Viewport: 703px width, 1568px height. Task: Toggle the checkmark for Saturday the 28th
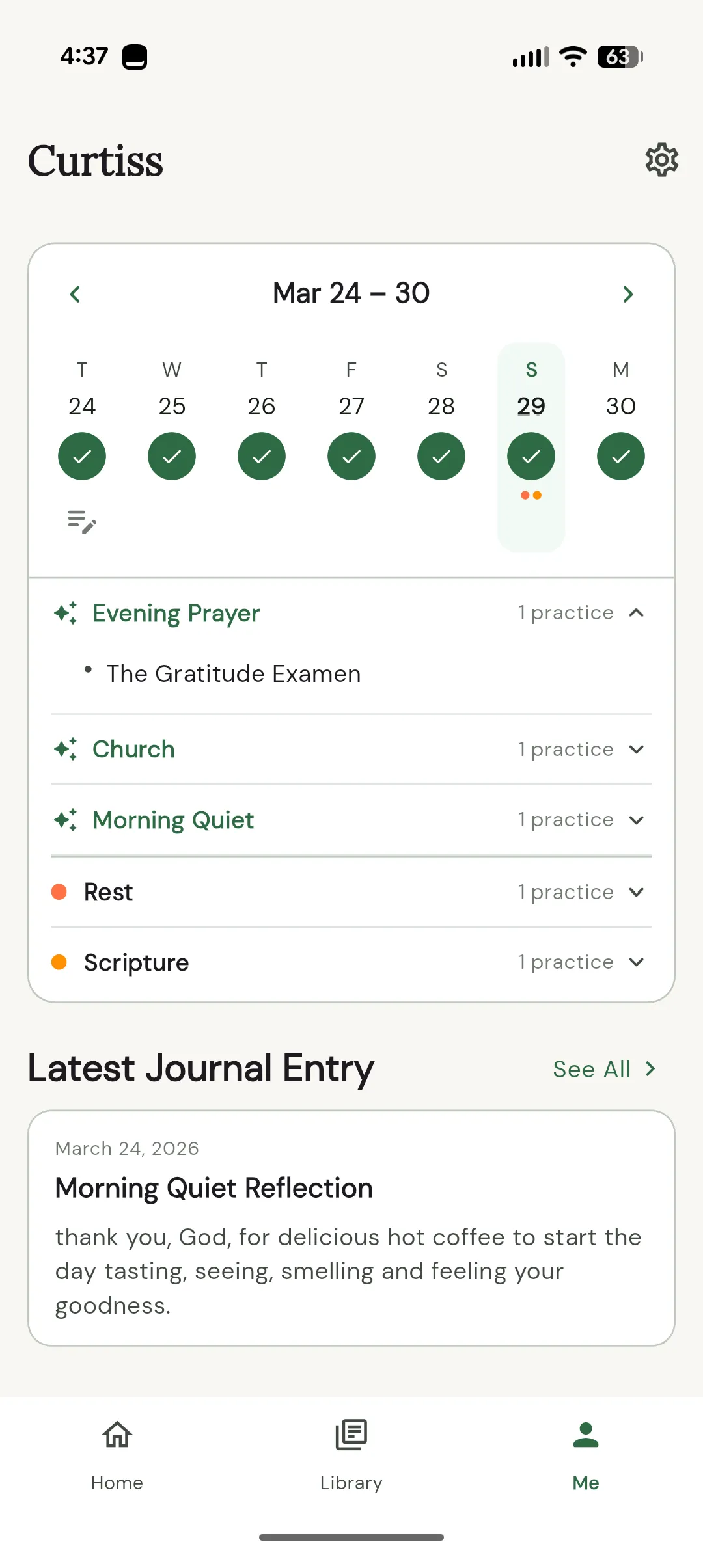click(441, 456)
